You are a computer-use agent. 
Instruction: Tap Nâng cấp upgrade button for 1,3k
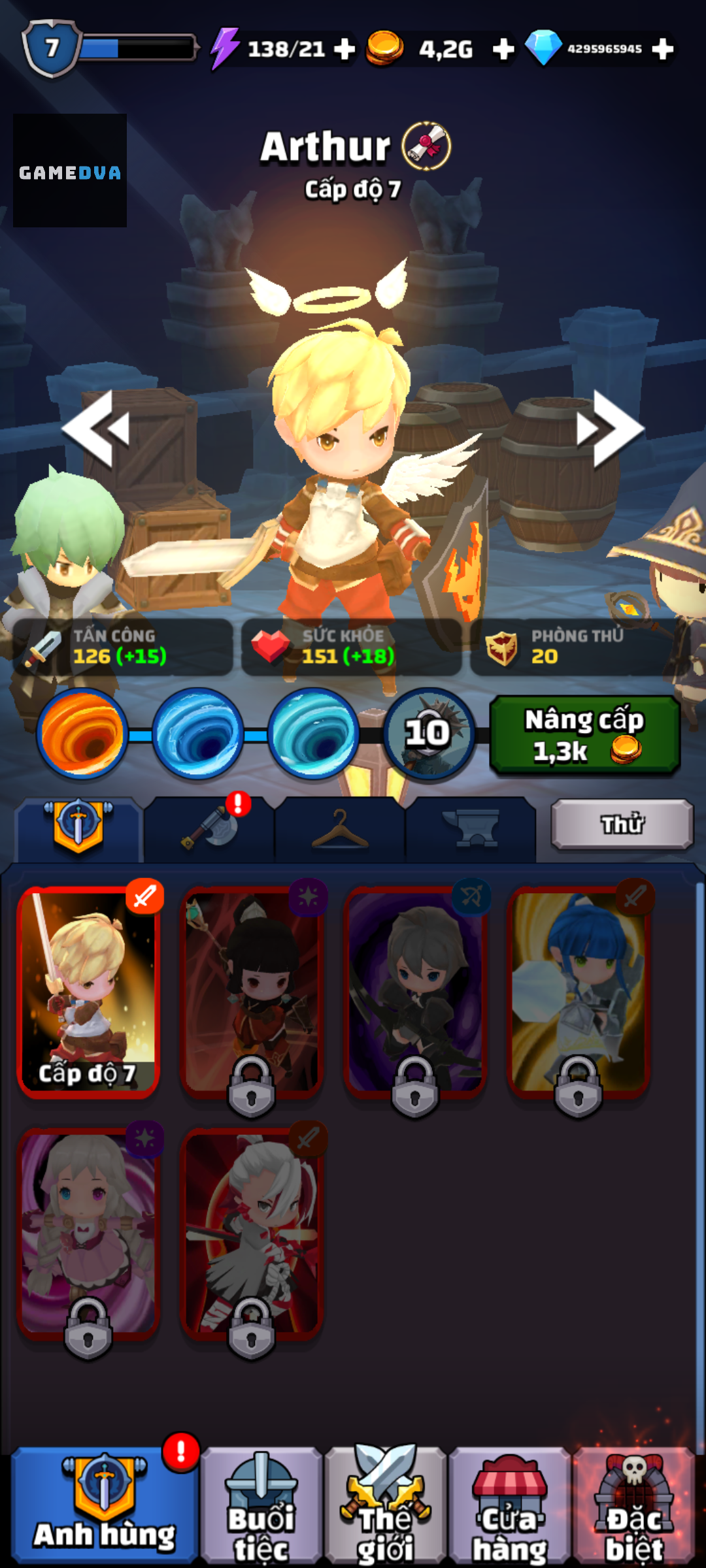pyautogui.click(x=585, y=736)
